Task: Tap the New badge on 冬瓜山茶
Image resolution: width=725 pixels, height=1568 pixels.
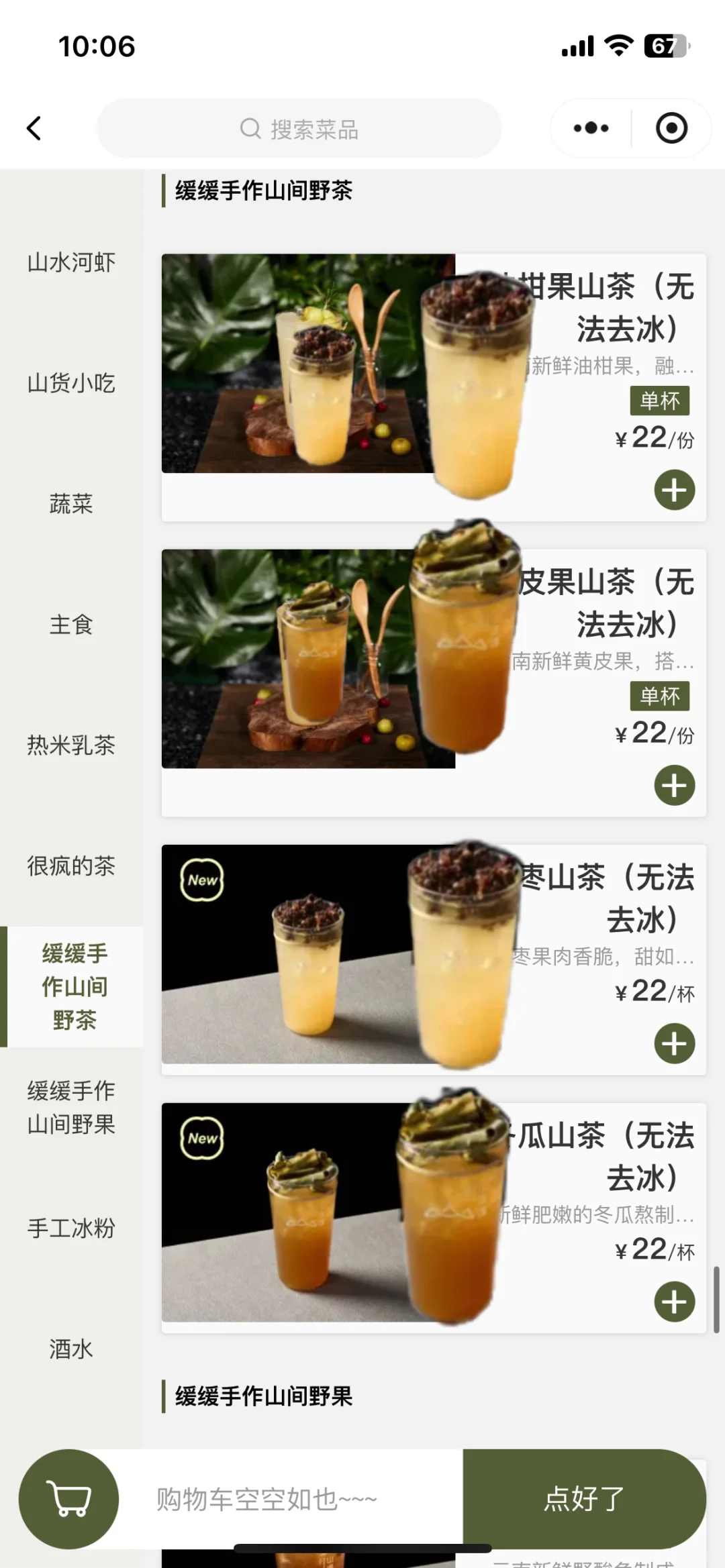Action: click(x=201, y=1137)
